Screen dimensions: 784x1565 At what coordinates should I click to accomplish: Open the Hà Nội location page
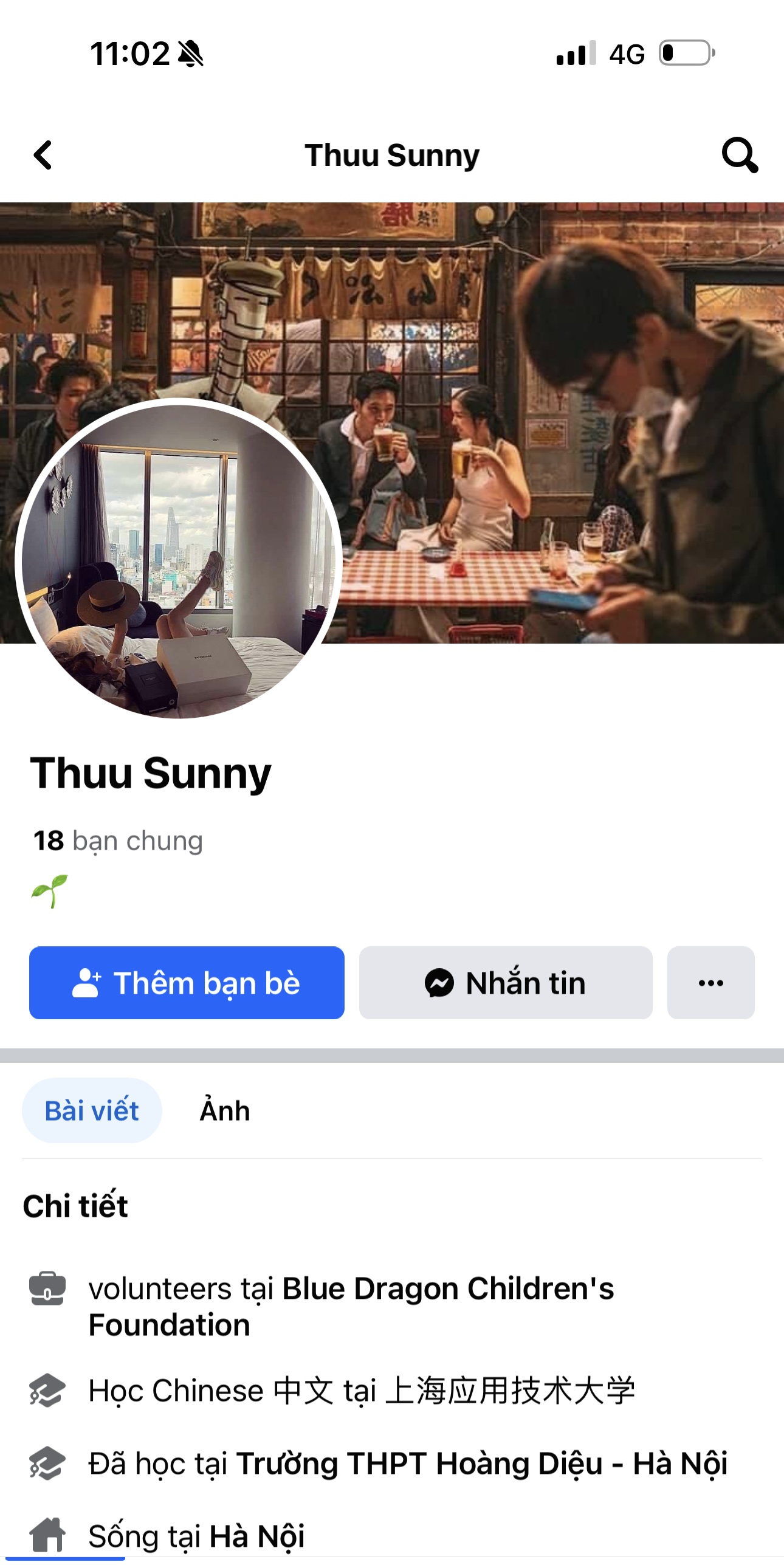coord(256,1536)
